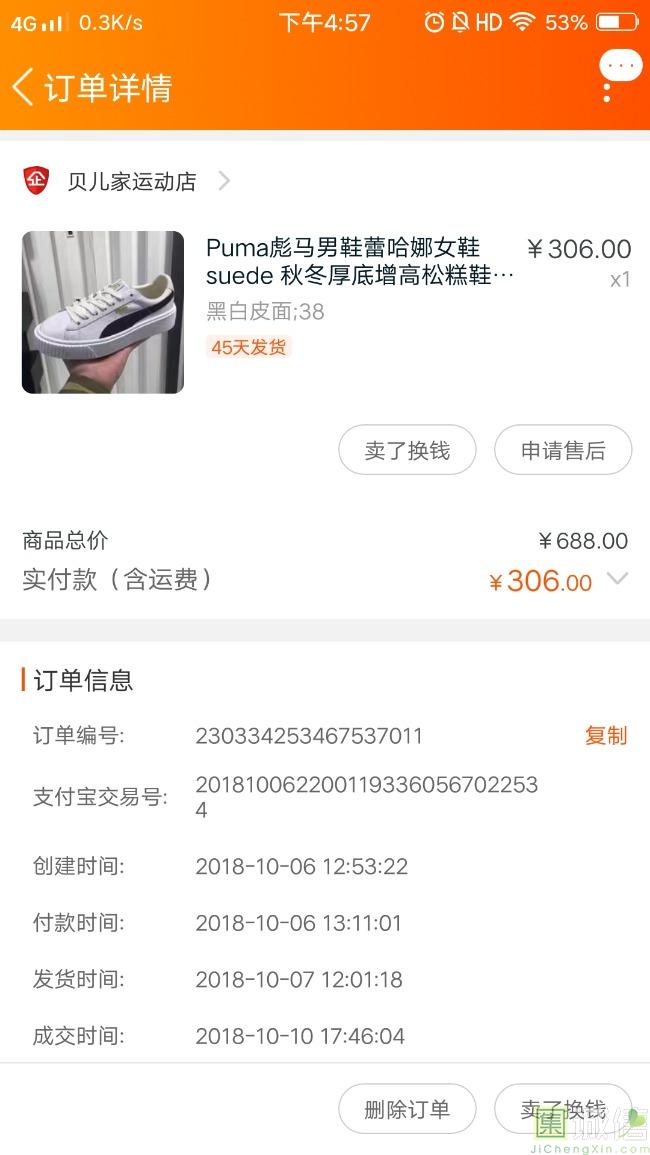Tap 卖了换钱 under the product
The width and height of the screenshot is (650, 1155).
[x=407, y=450]
